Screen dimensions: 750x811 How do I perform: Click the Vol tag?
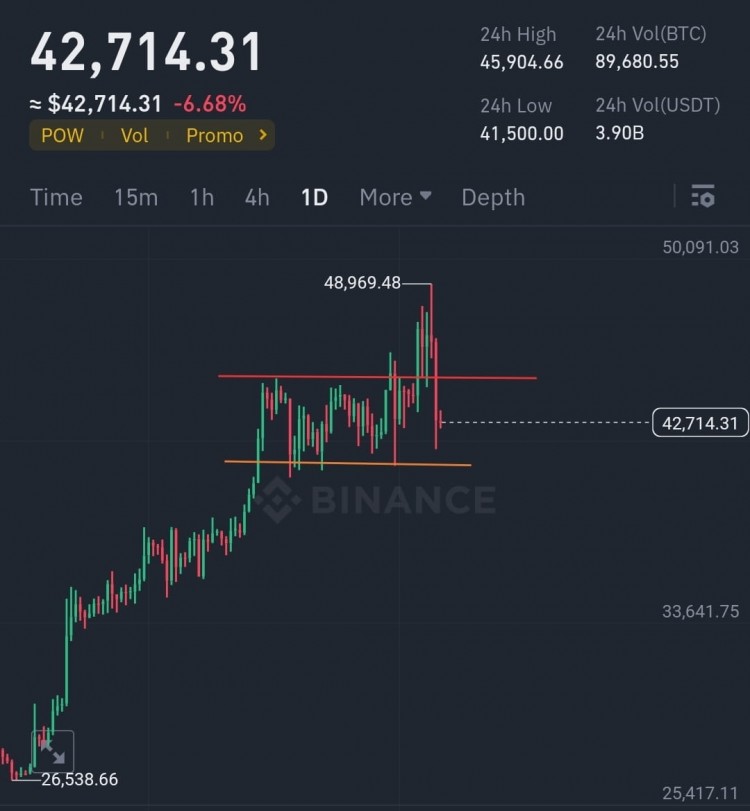click(134, 135)
